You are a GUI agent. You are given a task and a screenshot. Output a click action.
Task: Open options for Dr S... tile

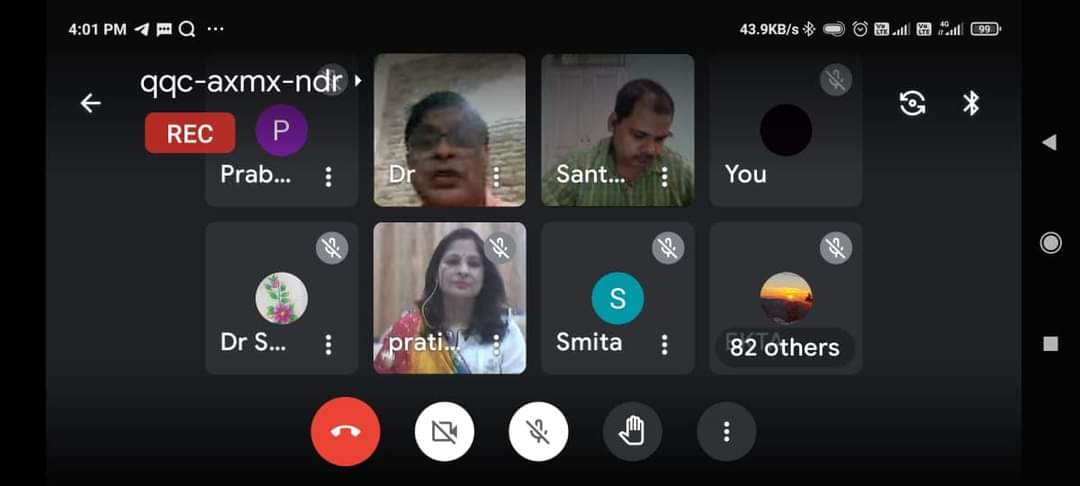pyautogui.click(x=328, y=345)
